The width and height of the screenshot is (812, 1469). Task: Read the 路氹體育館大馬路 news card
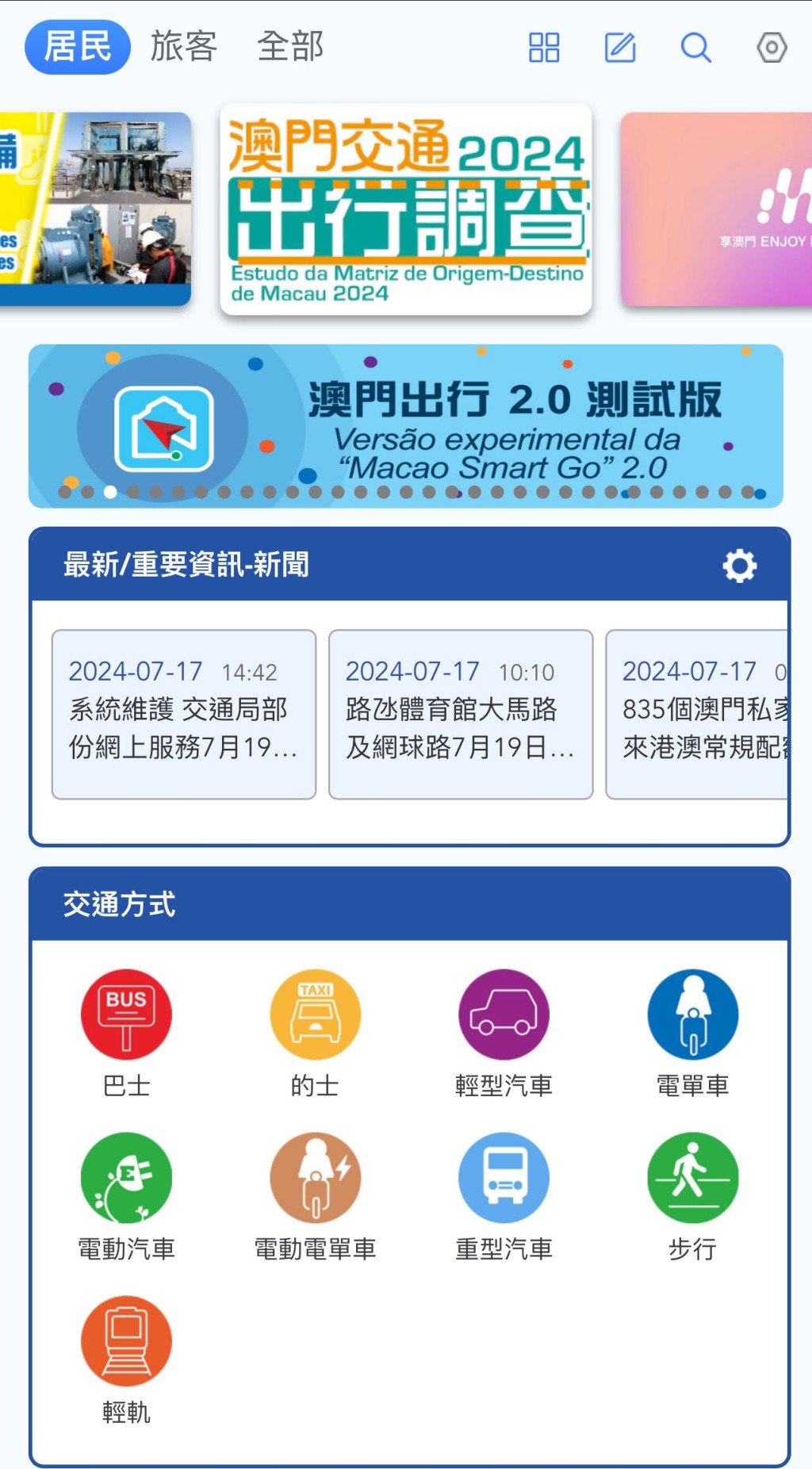point(461,714)
